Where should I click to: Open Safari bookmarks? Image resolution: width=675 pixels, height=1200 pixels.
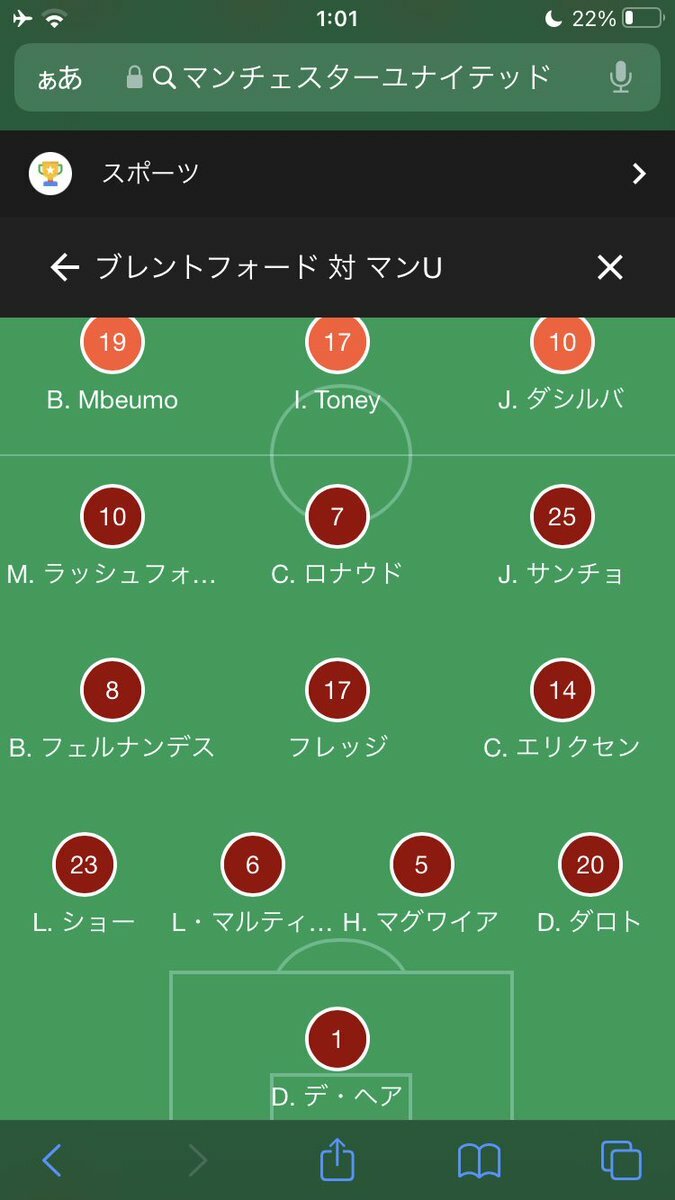479,1160
